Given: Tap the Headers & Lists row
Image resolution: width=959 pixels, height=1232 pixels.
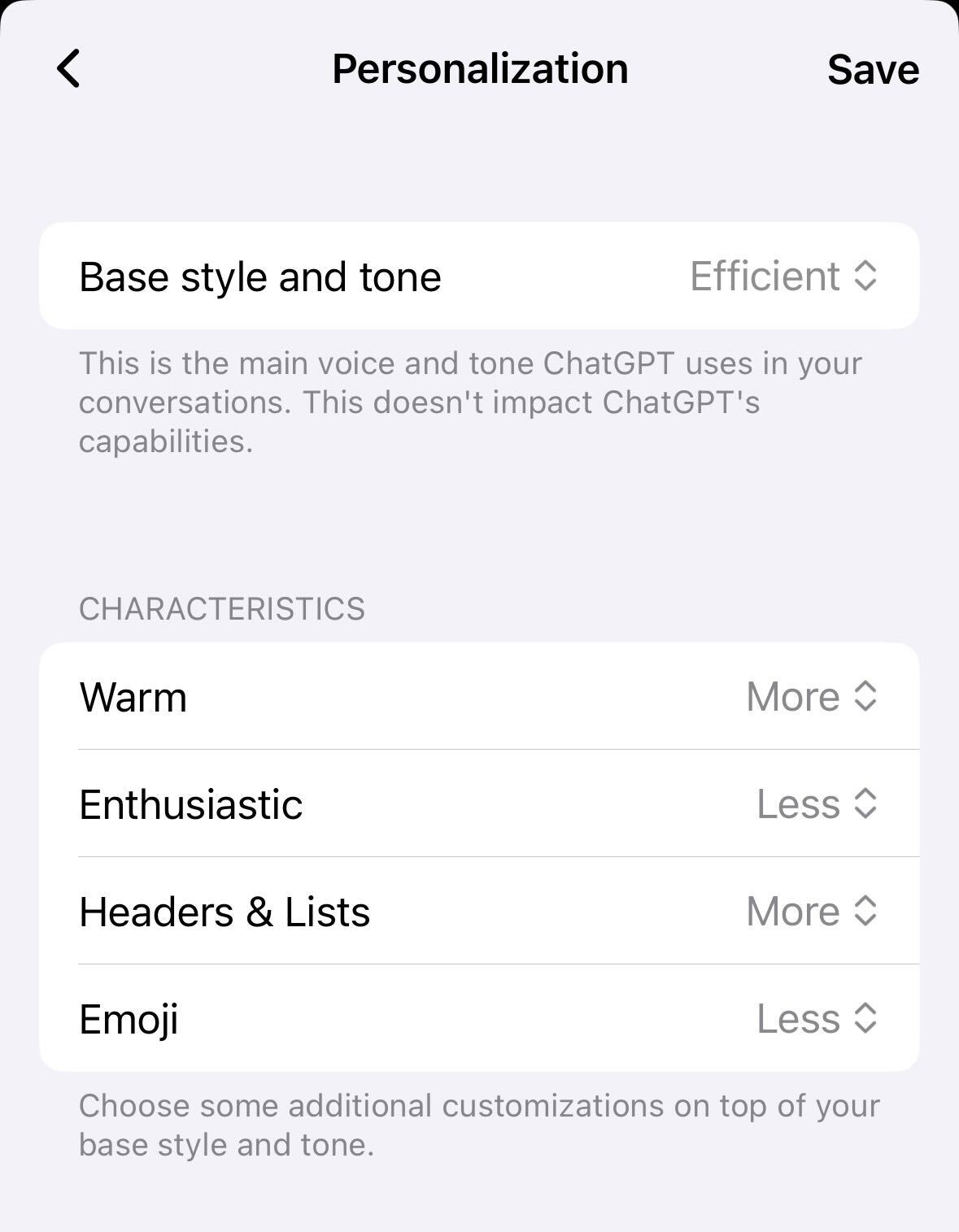Looking at the screenshot, I should tap(223, 912).
